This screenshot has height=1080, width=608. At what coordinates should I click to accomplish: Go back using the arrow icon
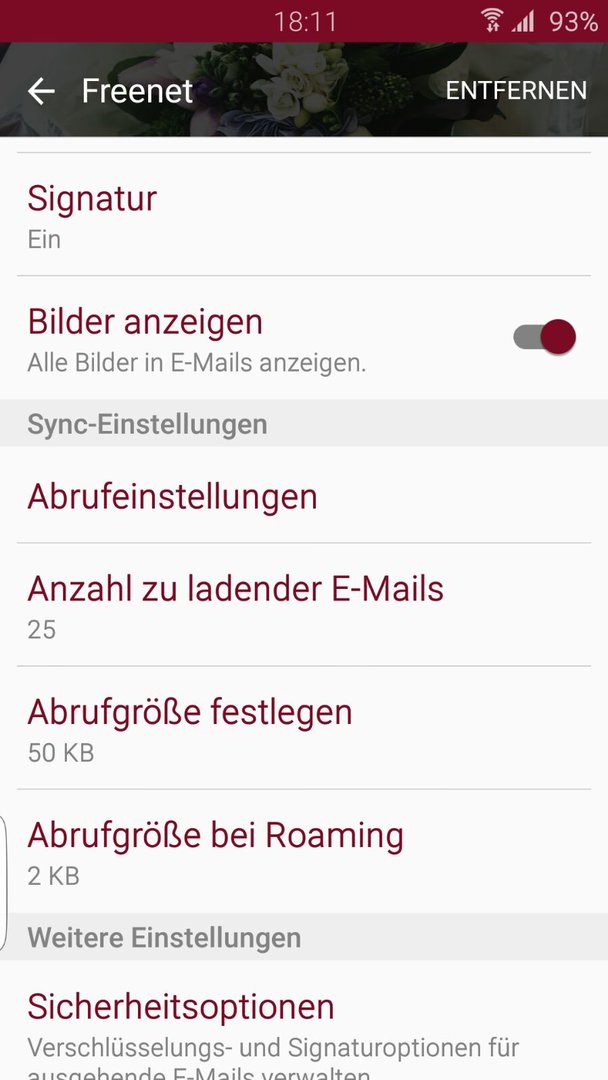coord(41,91)
